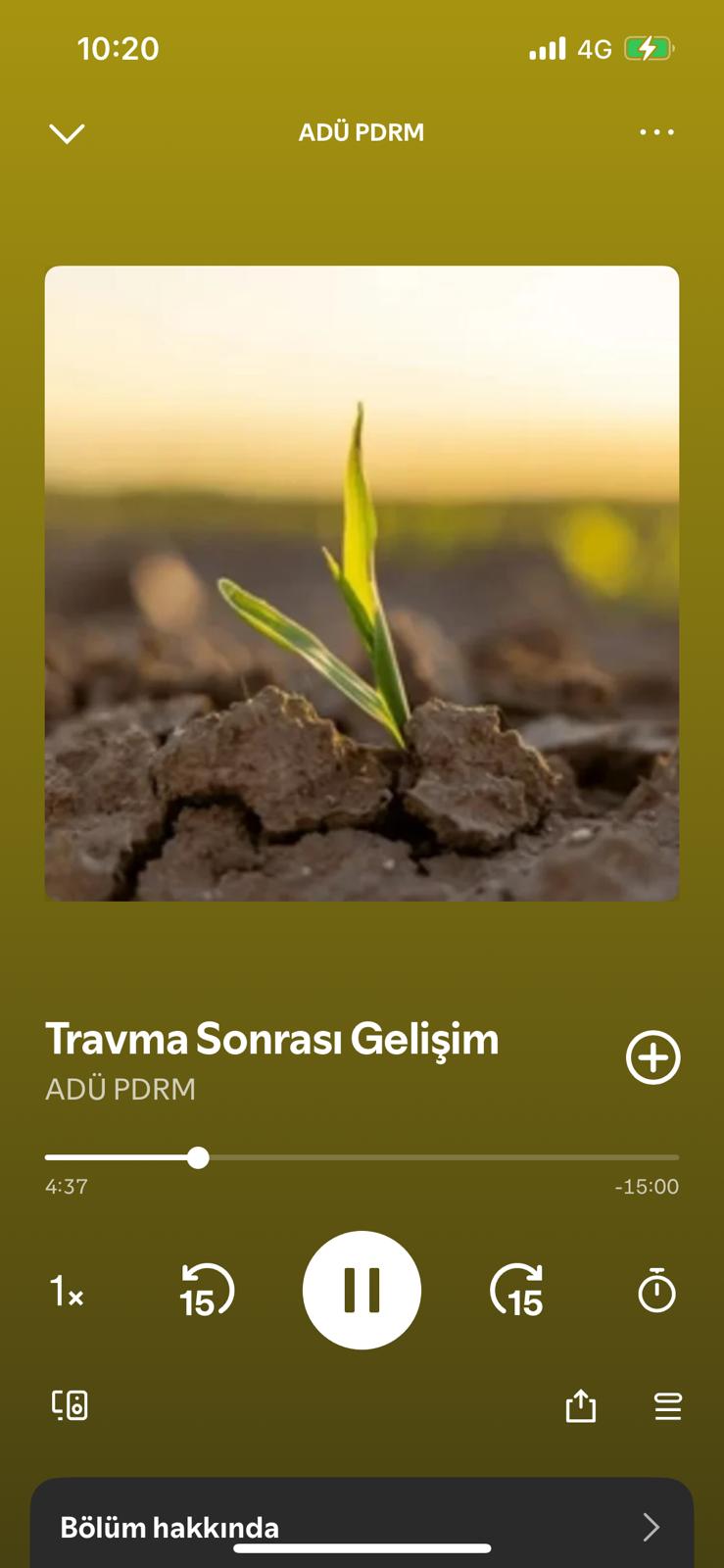Open the playback queue
Screen dimensions: 724x1568
[x=668, y=1406]
